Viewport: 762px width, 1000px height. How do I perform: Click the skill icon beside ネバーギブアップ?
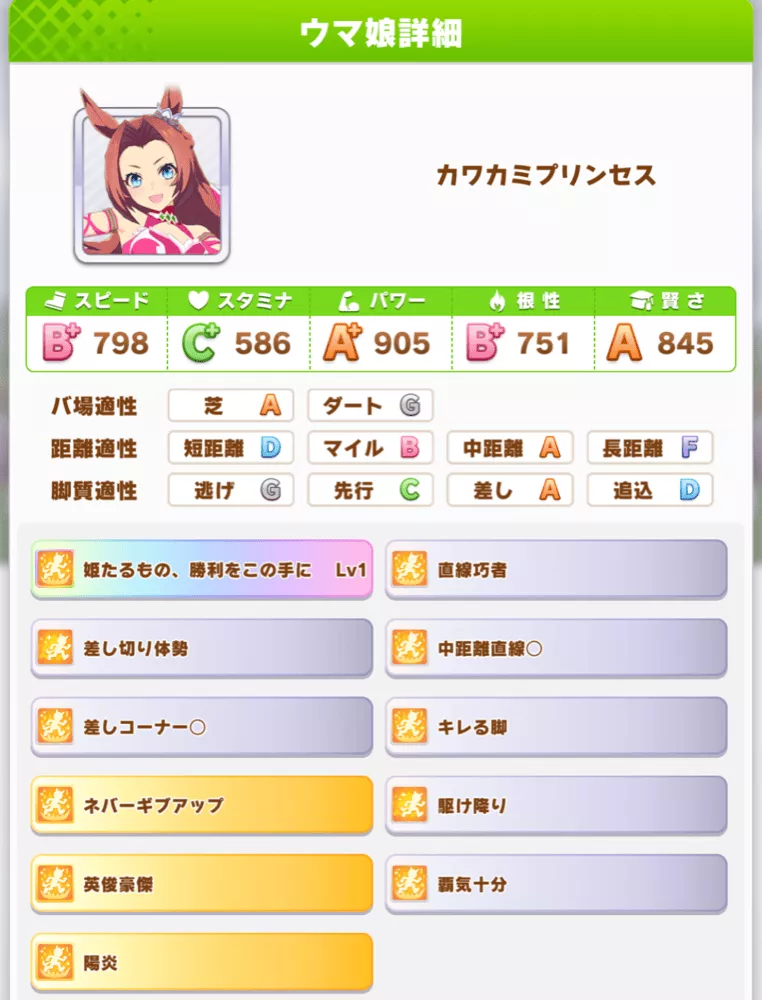[x=55, y=805]
